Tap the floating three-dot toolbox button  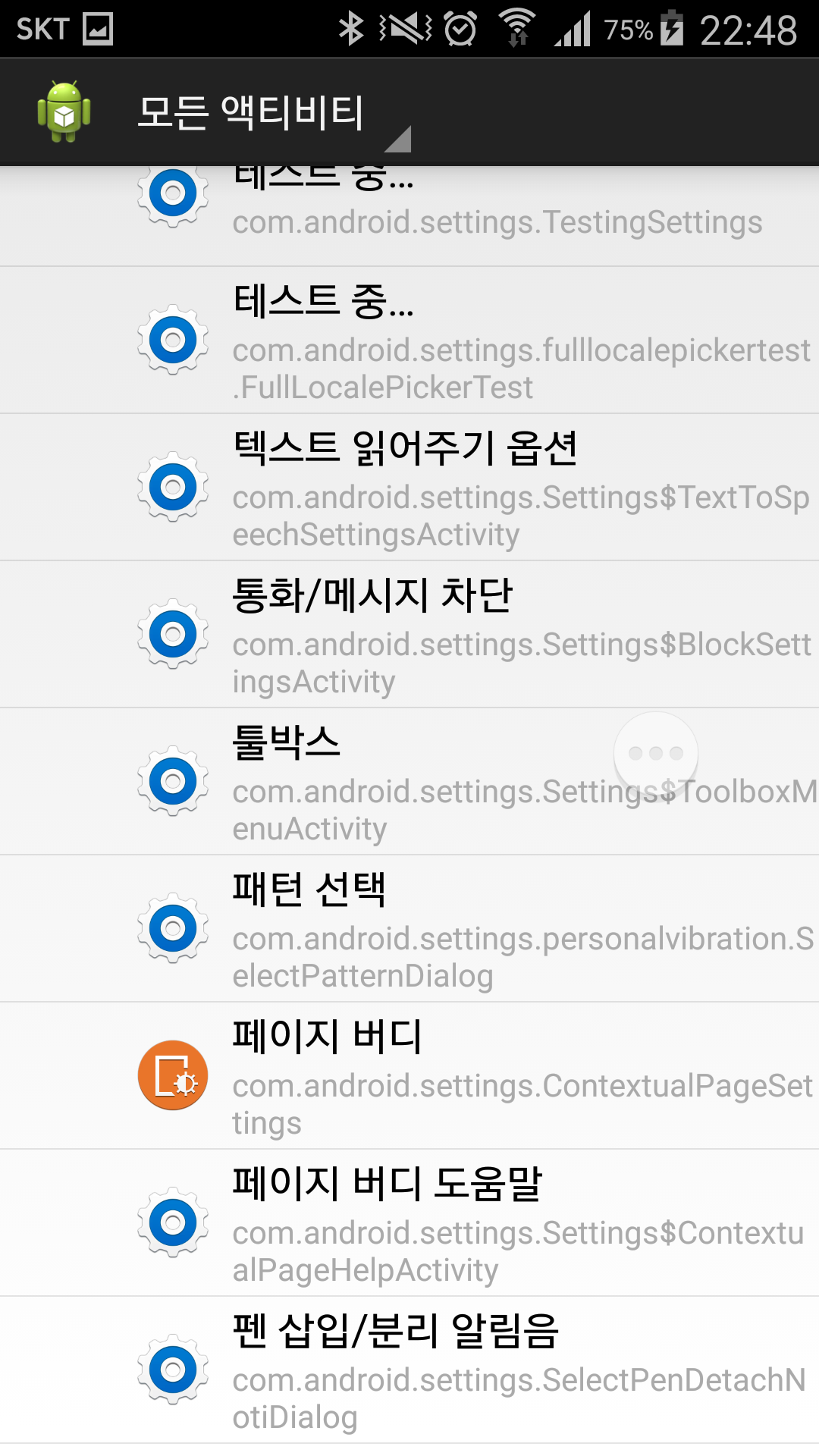click(656, 753)
